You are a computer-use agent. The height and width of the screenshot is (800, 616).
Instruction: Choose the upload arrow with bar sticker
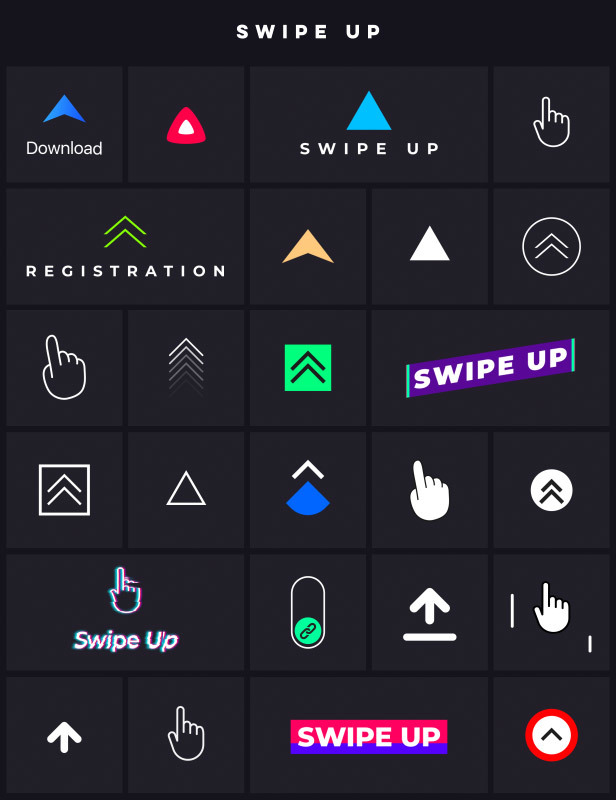tap(430, 613)
